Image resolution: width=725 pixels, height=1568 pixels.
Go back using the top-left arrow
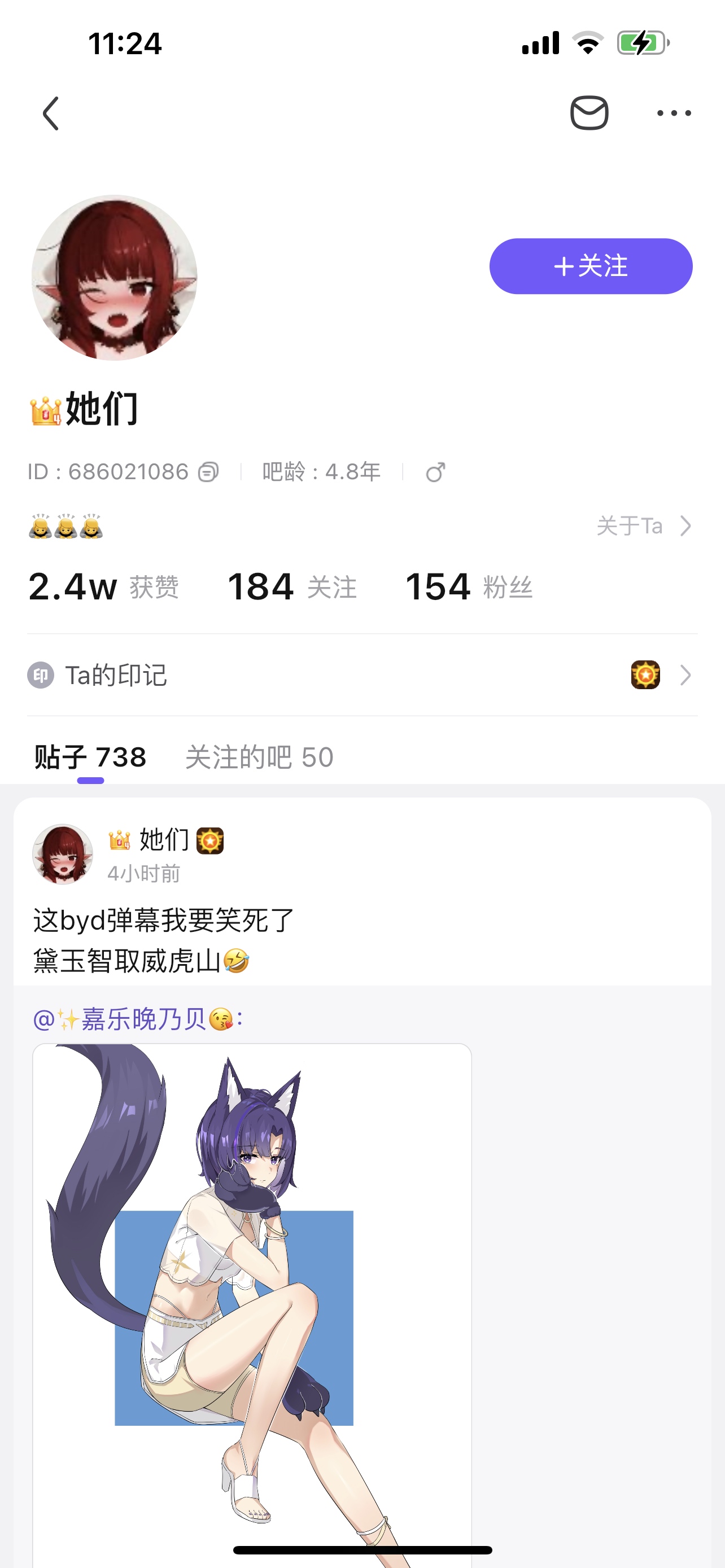pyautogui.click(x=51, y=113)
